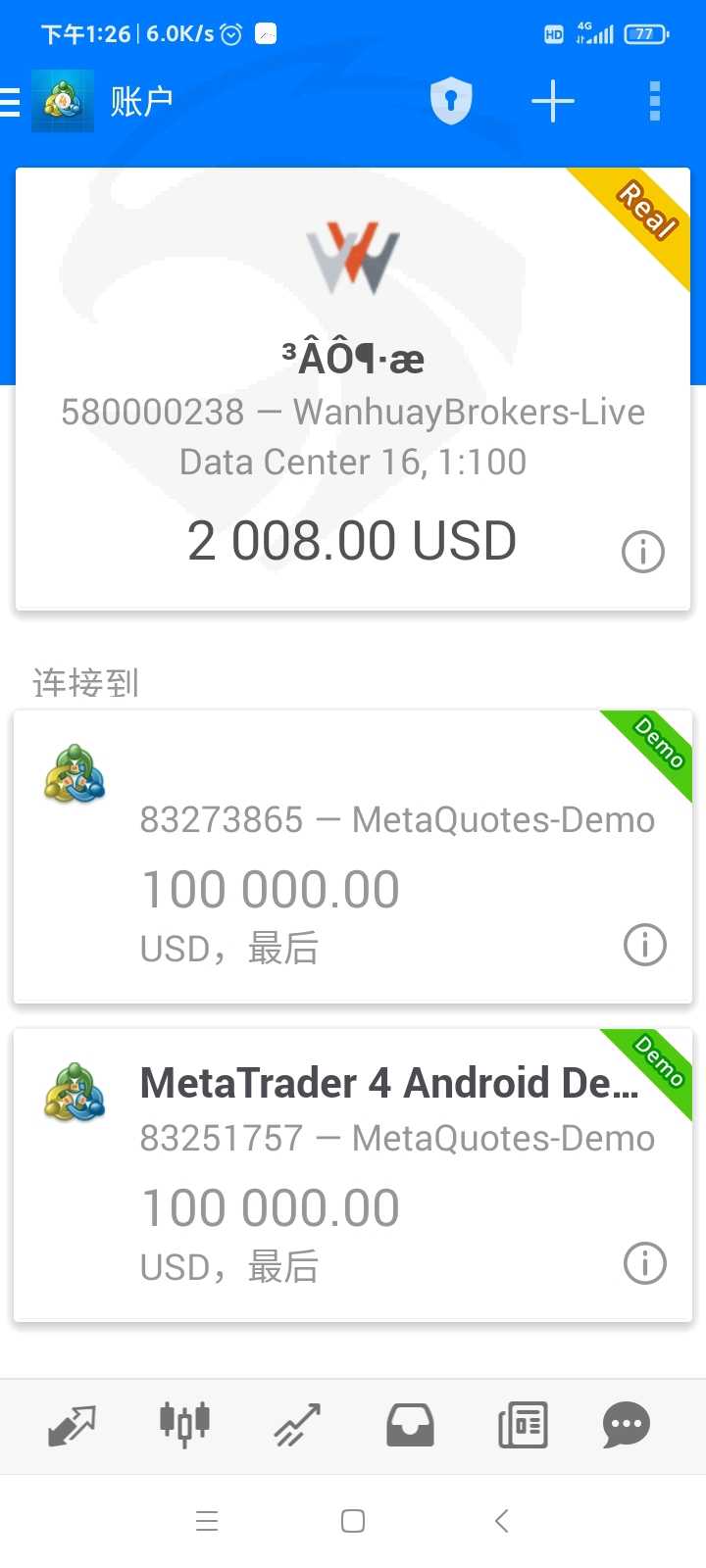Tap the shield security icon
The width and height of the screenshot is (706, 1568).
[x=451, y=101]
